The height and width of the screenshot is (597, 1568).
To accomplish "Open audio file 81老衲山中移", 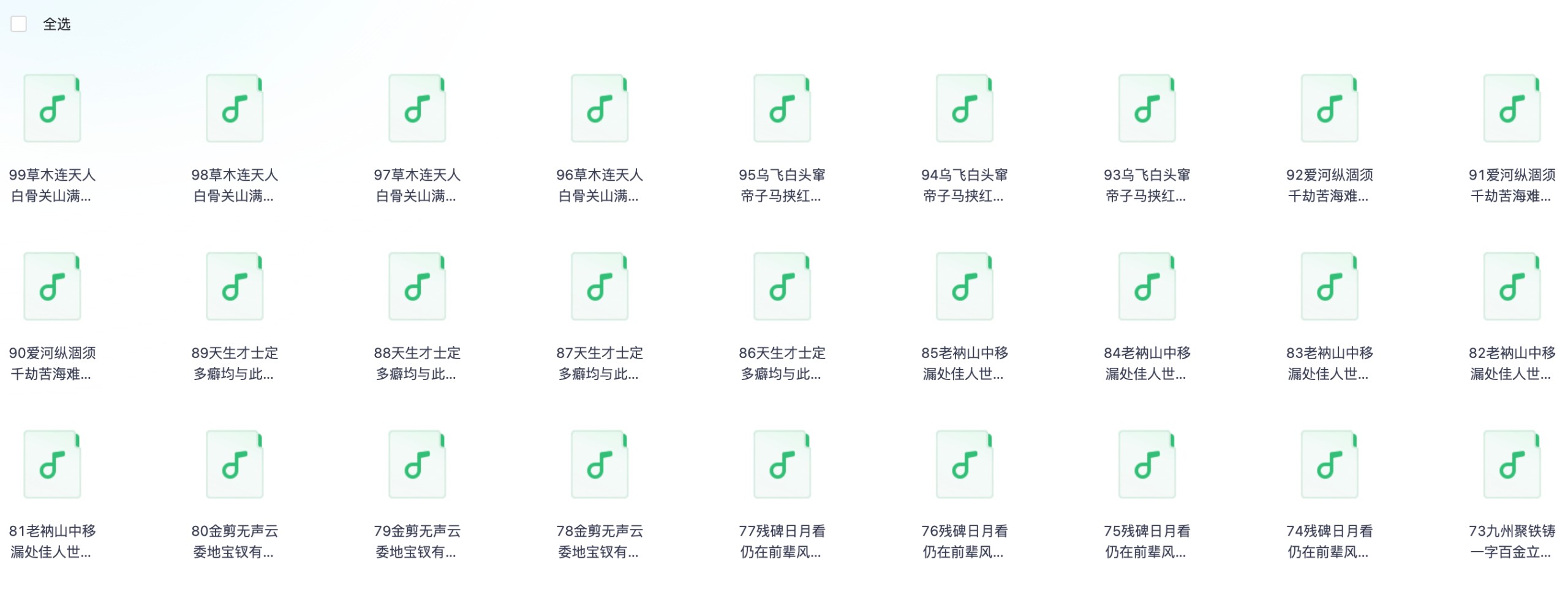I will click(52, 465).
